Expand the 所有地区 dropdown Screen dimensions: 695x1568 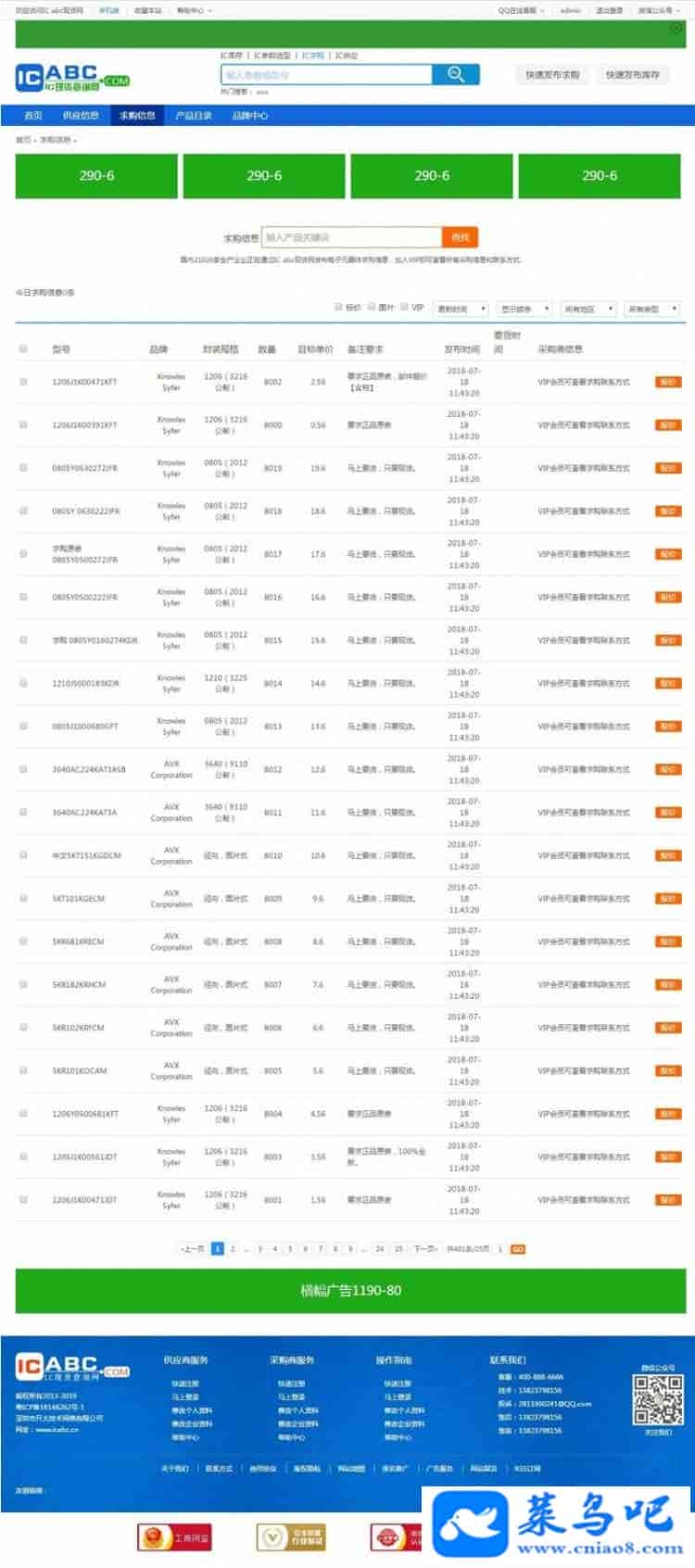coord(587,309)
